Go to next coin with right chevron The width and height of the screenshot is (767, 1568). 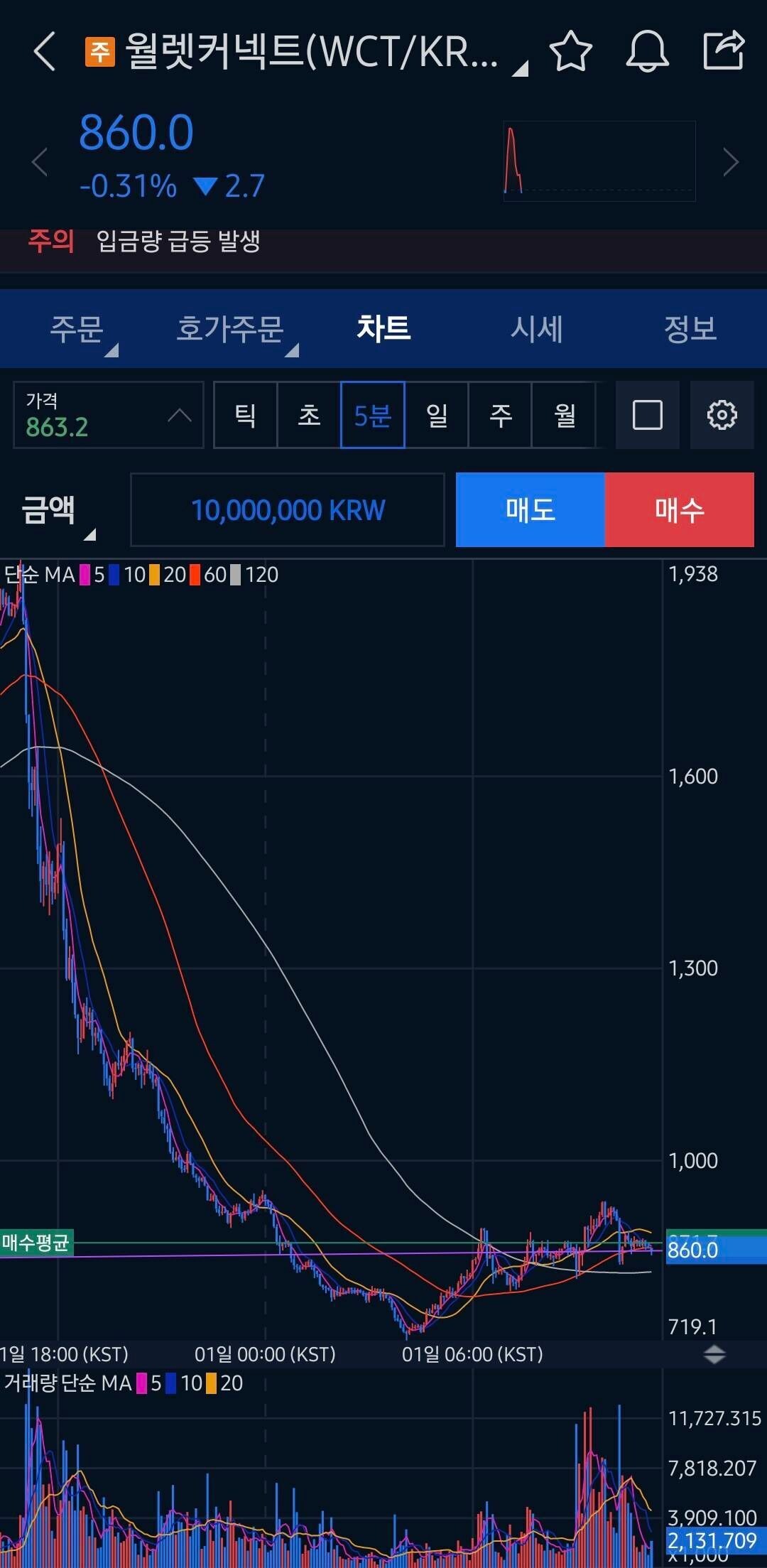(x=731, y=162)
